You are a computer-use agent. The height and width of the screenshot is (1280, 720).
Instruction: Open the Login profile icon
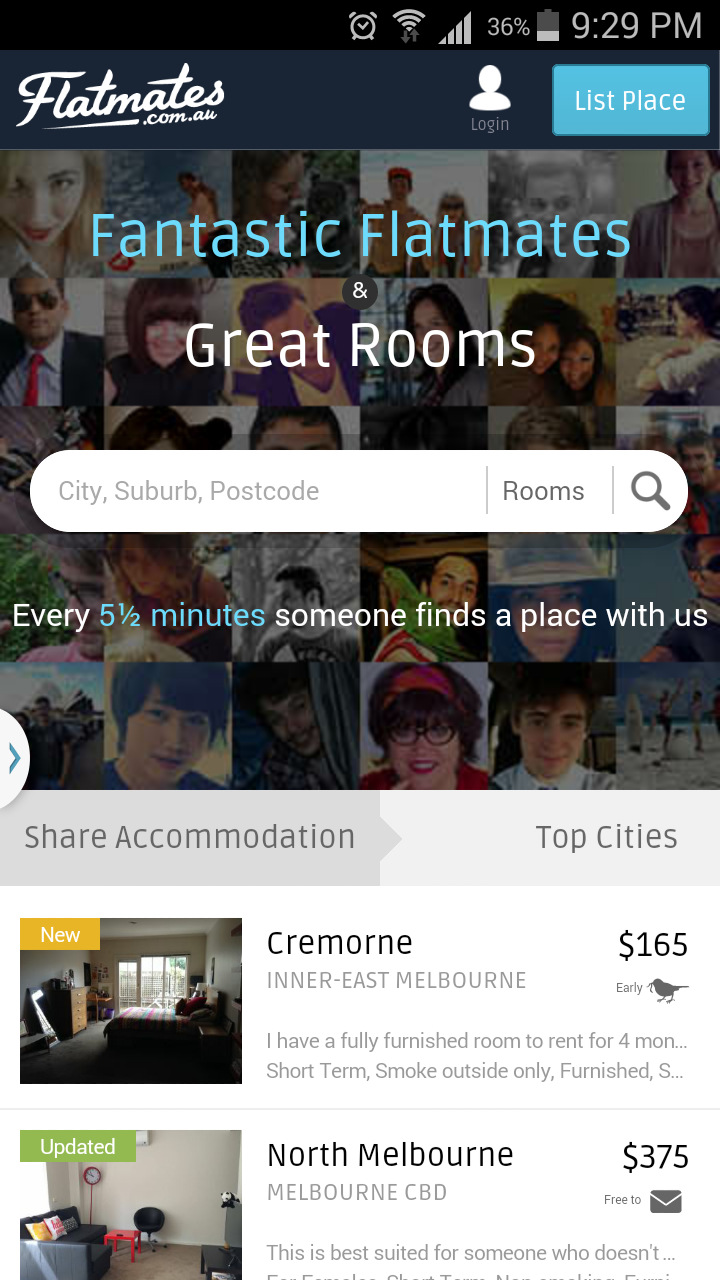(x=489, y=99)
